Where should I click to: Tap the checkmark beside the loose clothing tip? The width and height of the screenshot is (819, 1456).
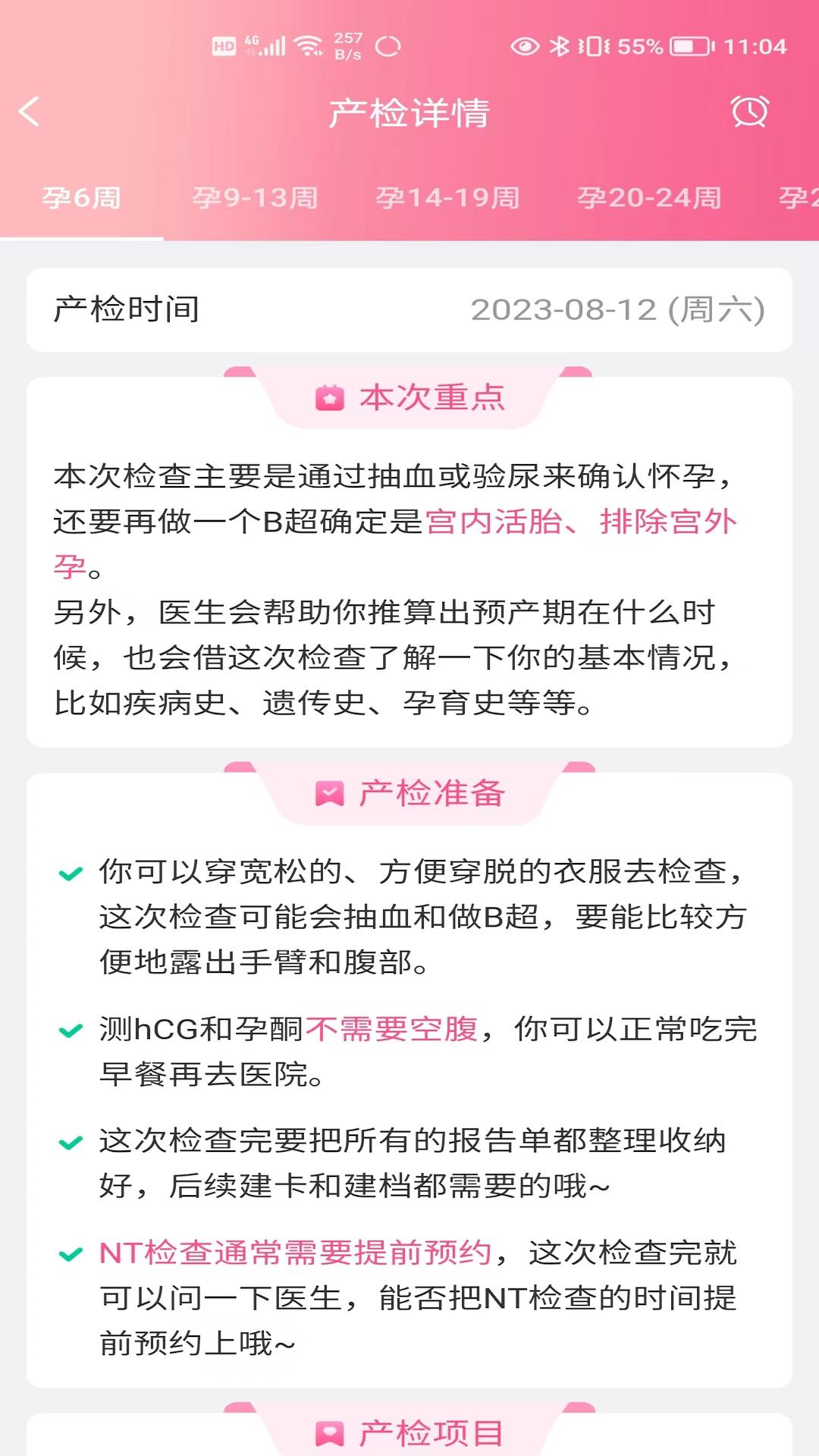coord(70,874)
